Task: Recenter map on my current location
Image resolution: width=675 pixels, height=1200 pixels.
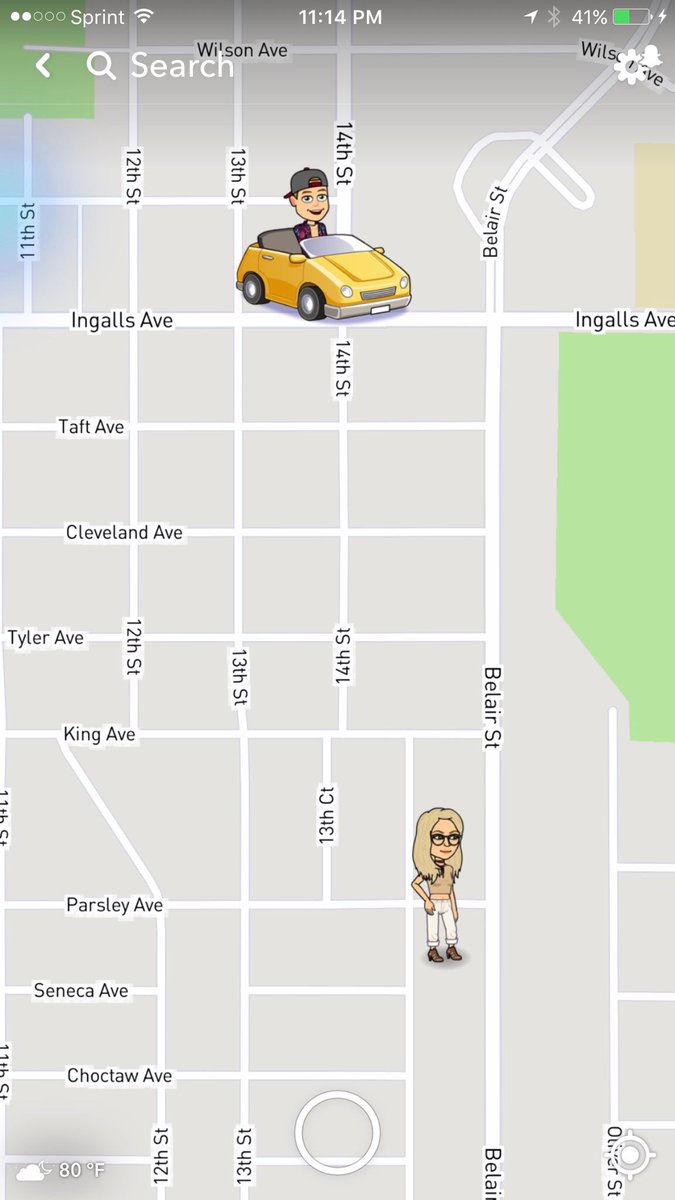Action: (x=630, y=1156)
